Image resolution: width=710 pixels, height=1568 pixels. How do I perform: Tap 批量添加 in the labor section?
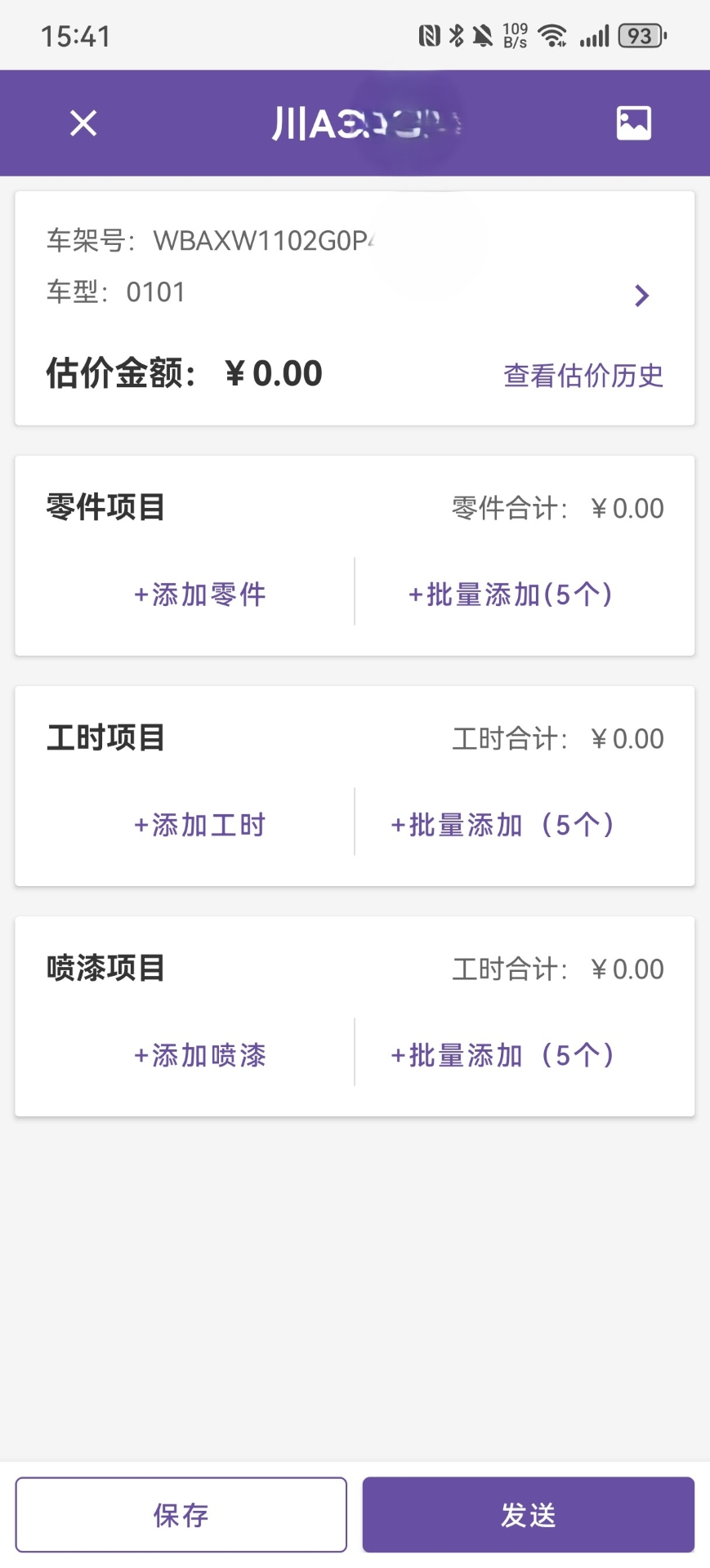pyautogui.click(x=502, y=825)
